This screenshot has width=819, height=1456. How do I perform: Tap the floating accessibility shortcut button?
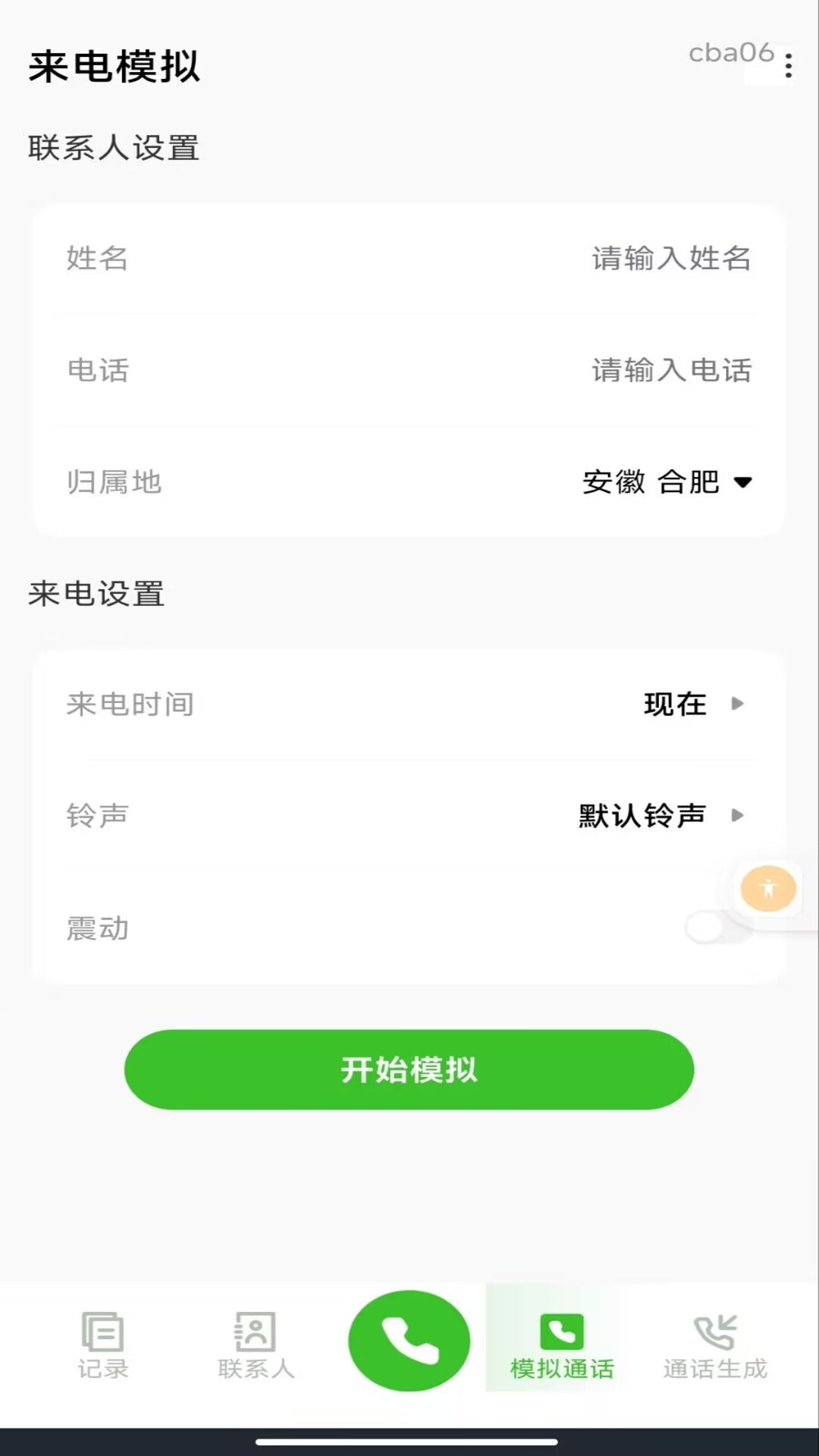pos(768,888)
